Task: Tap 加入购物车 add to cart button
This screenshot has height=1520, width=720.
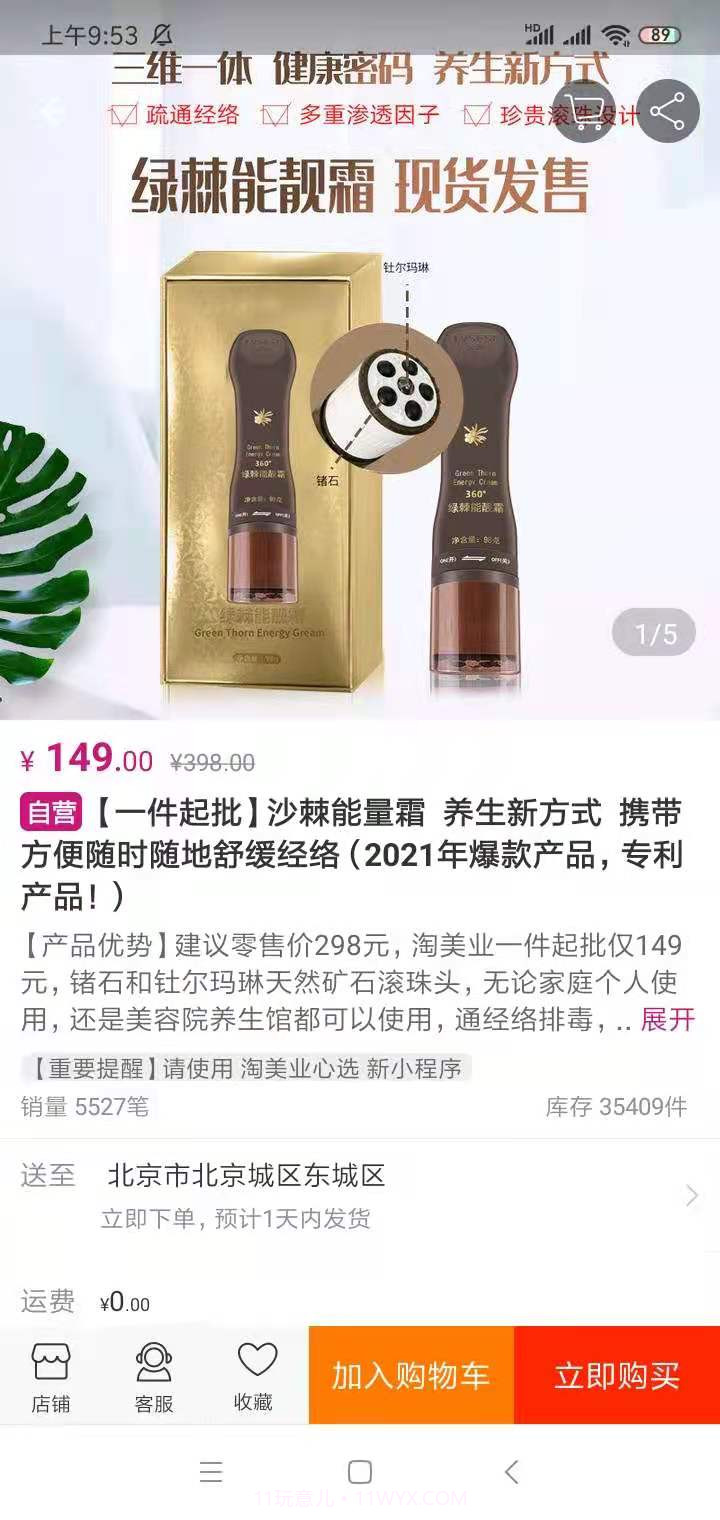Action: (x=411, y=1375)
